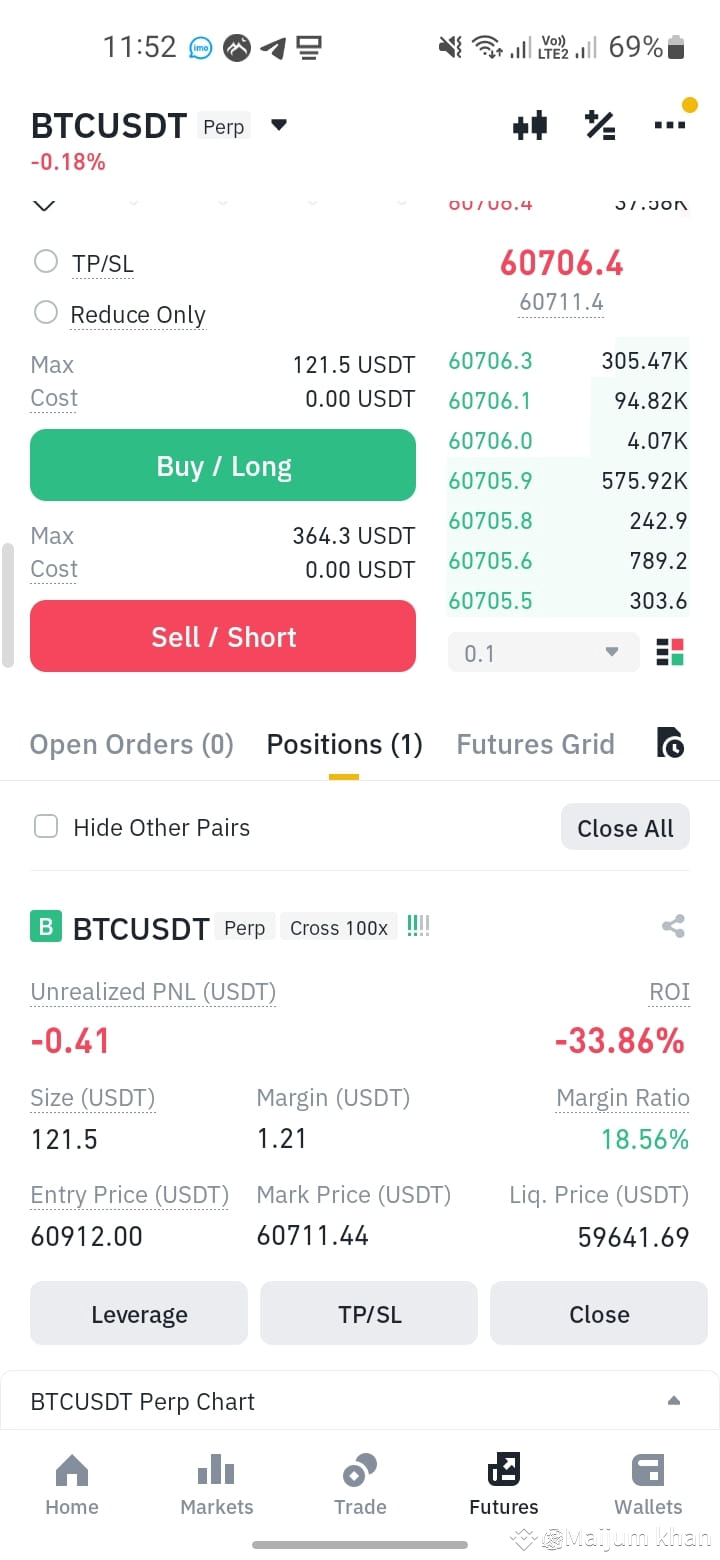Share the BTCUSDT position
The height and width of the screenshot is (1560, 720).
click(673, 926)
